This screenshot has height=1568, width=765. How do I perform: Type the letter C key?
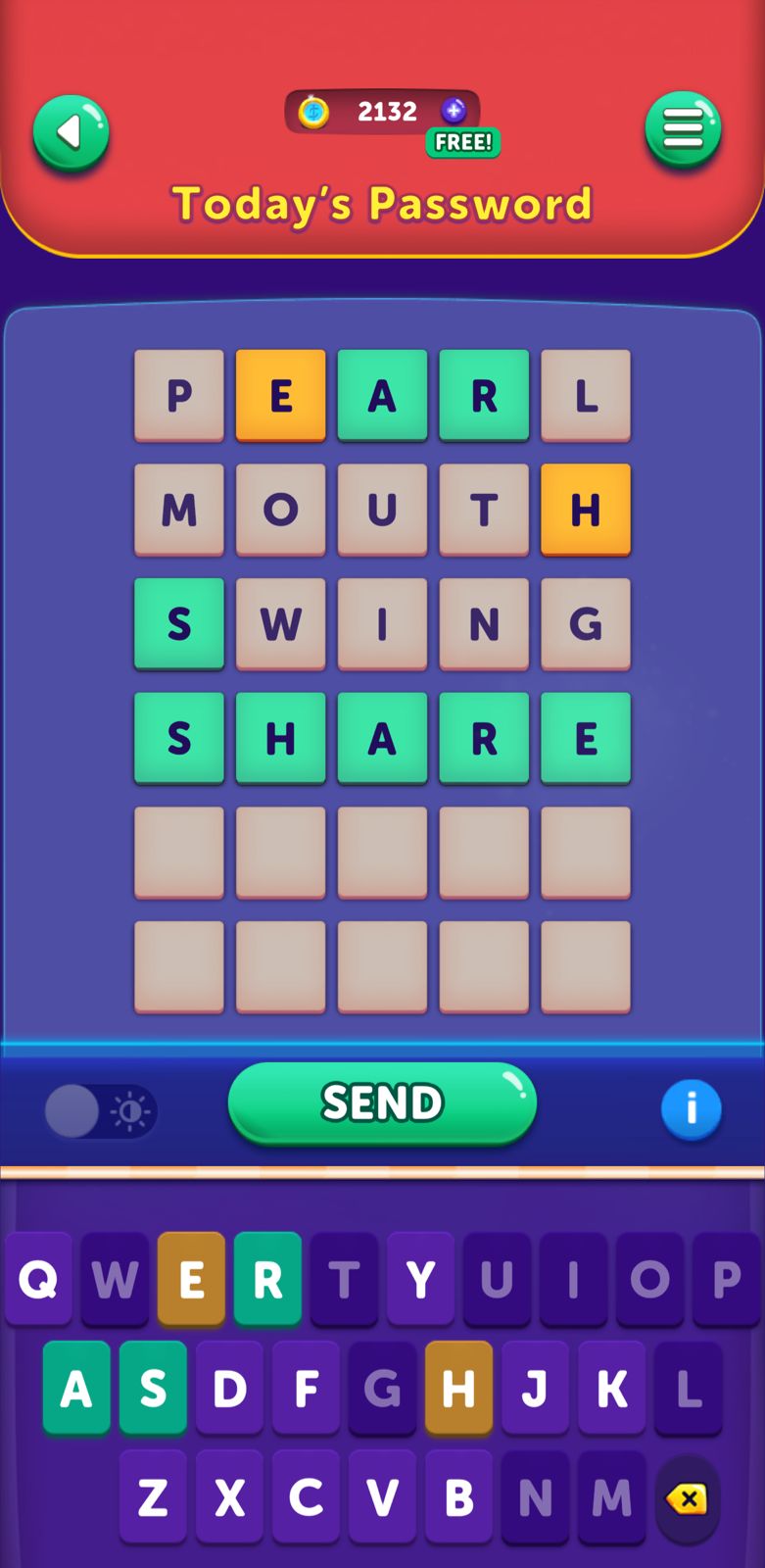coord(306,1496)
